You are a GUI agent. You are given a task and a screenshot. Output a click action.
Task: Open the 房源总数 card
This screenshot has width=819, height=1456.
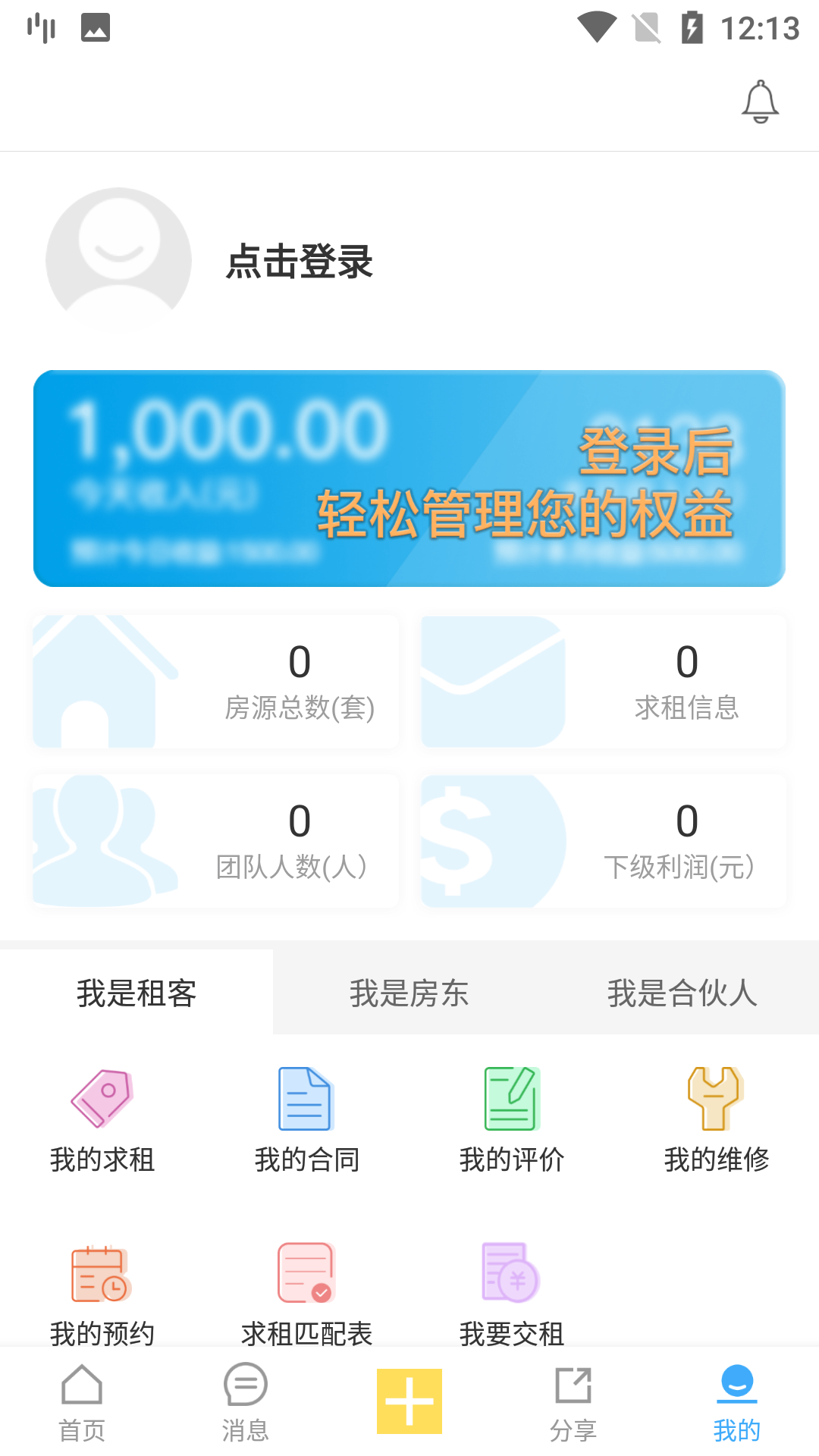tap(216, 682)
